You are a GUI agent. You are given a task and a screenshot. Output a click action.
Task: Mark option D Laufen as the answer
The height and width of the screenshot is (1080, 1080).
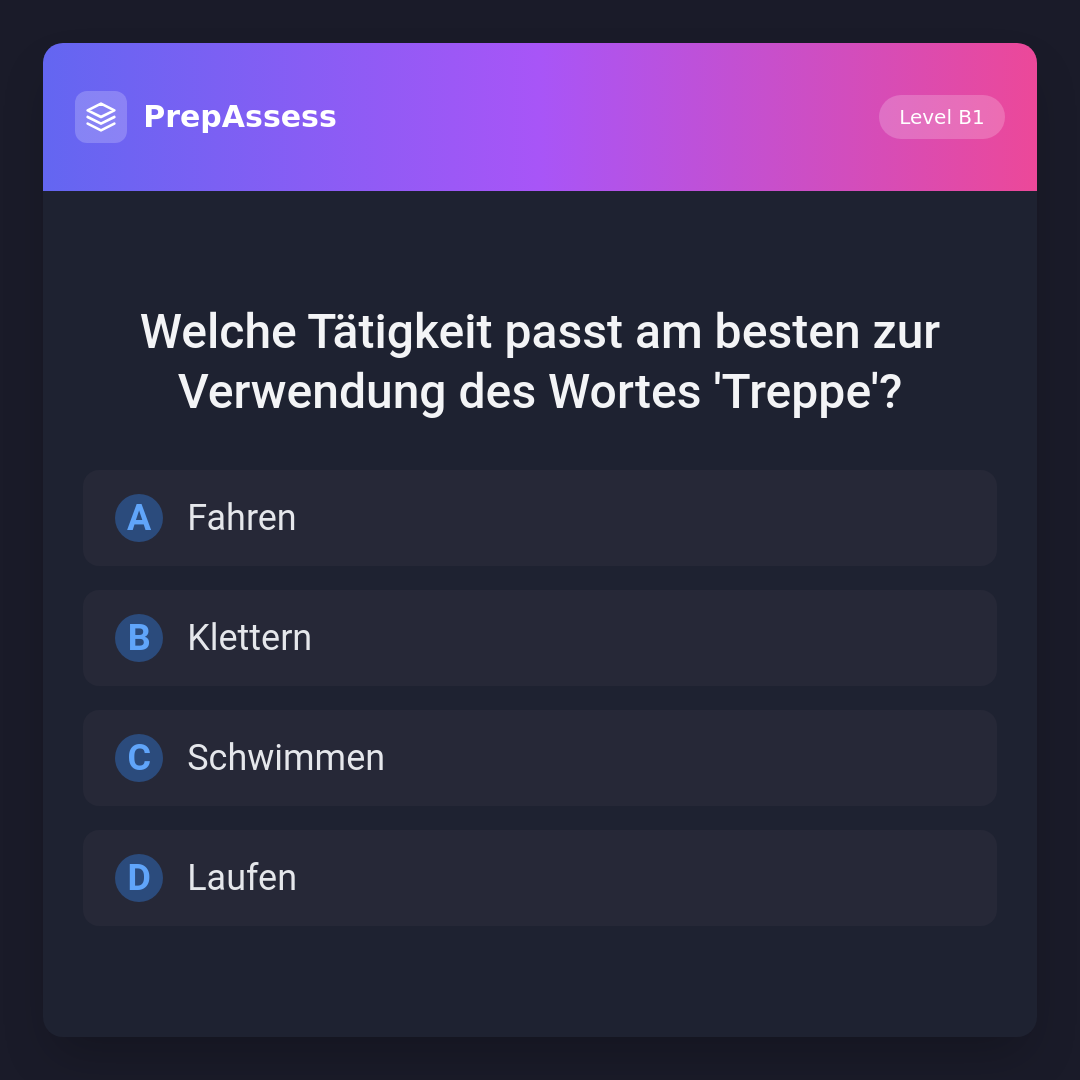(540, 878)
